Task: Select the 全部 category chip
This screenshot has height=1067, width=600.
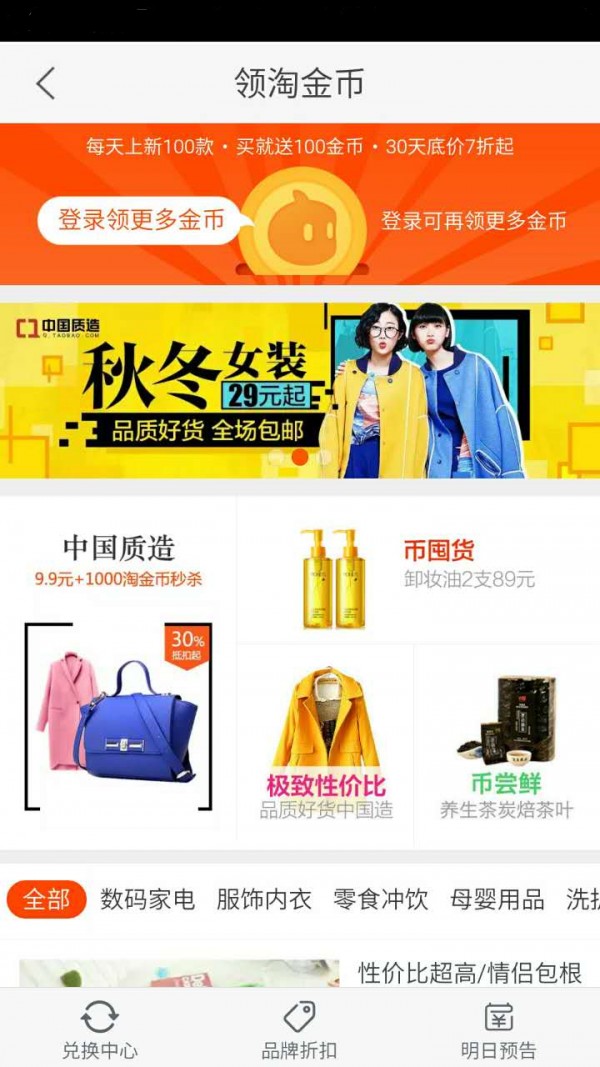Action: pyautogui.click(x=46, y=899)
